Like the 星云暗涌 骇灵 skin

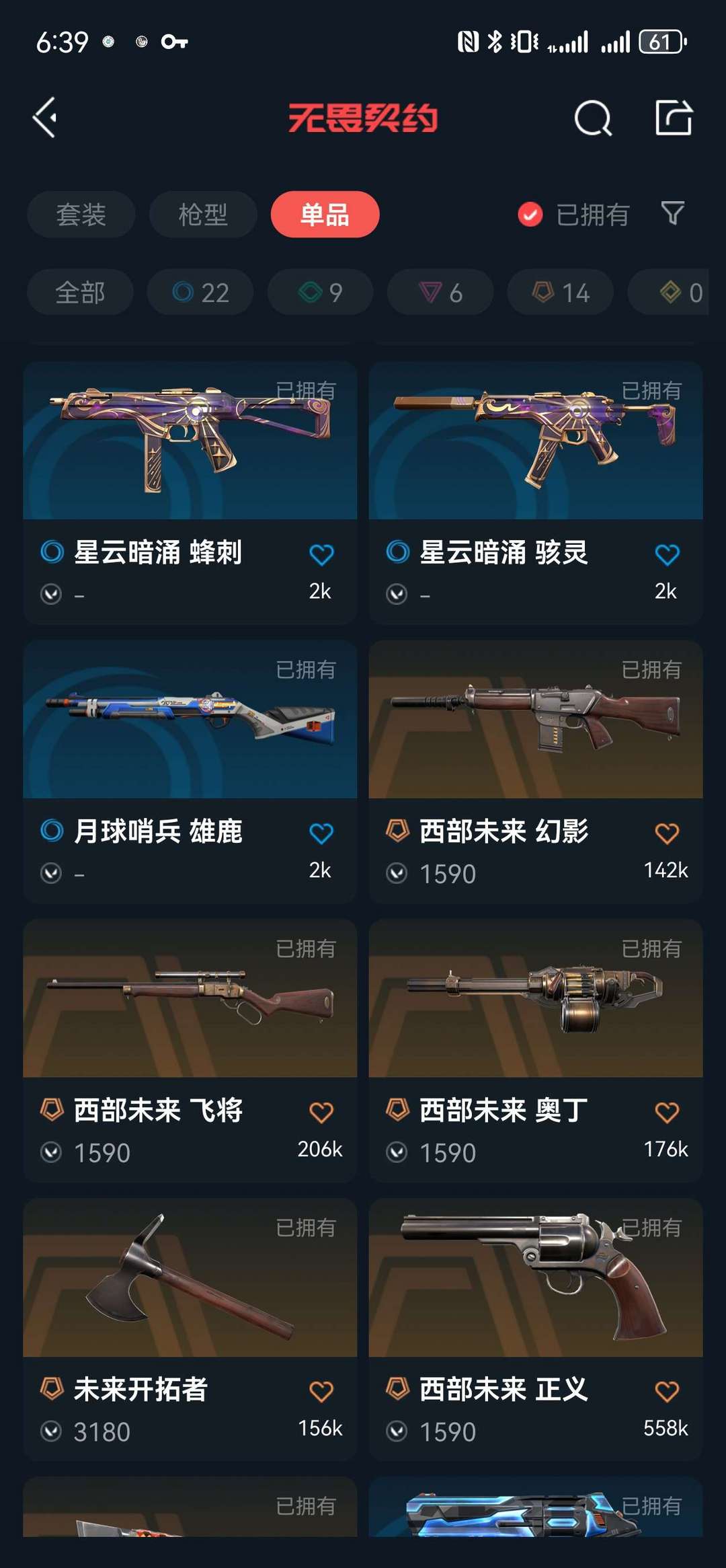click(x=666, y=555)
